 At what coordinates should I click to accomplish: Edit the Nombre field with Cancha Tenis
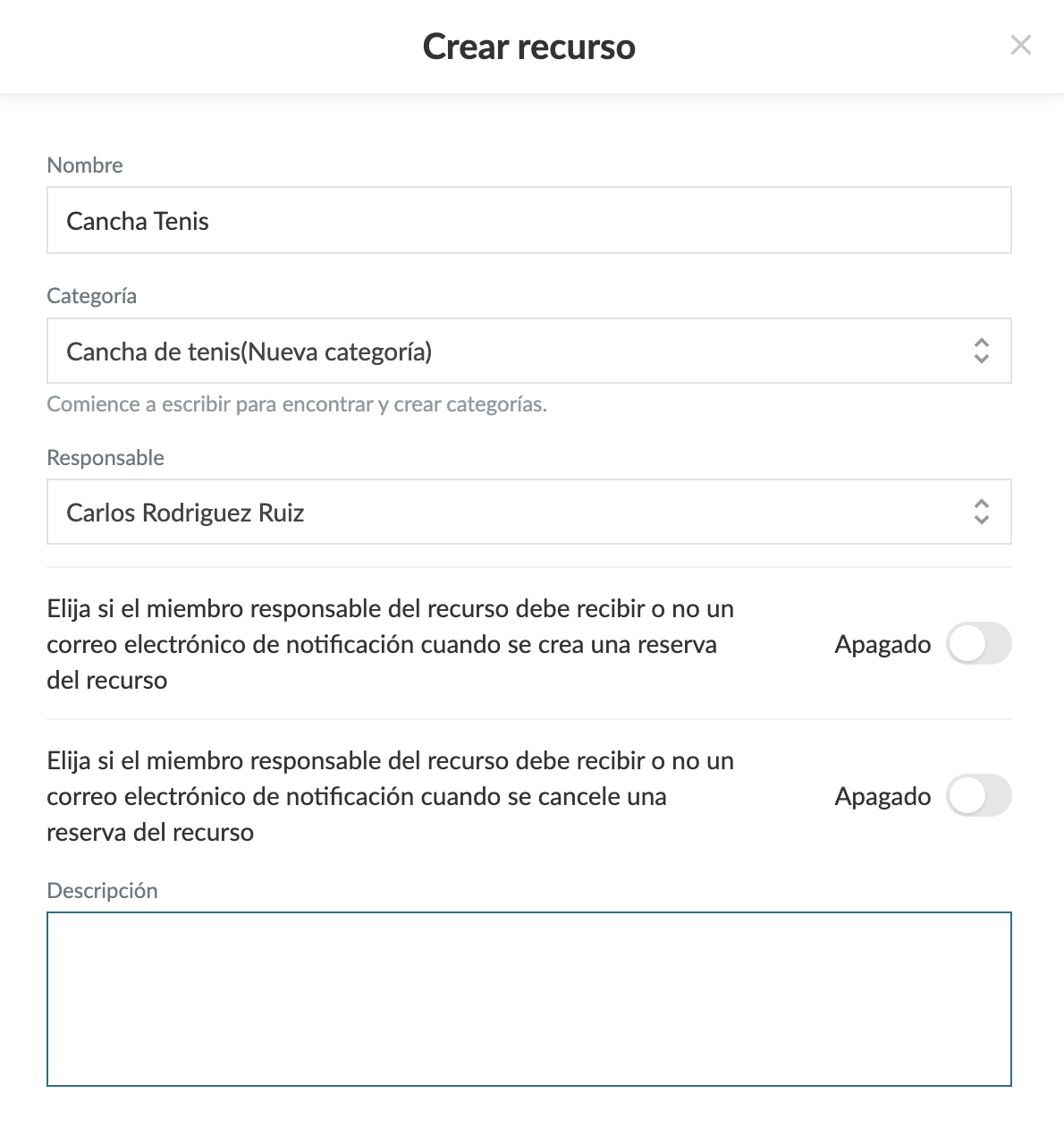[x=528, y=220]
